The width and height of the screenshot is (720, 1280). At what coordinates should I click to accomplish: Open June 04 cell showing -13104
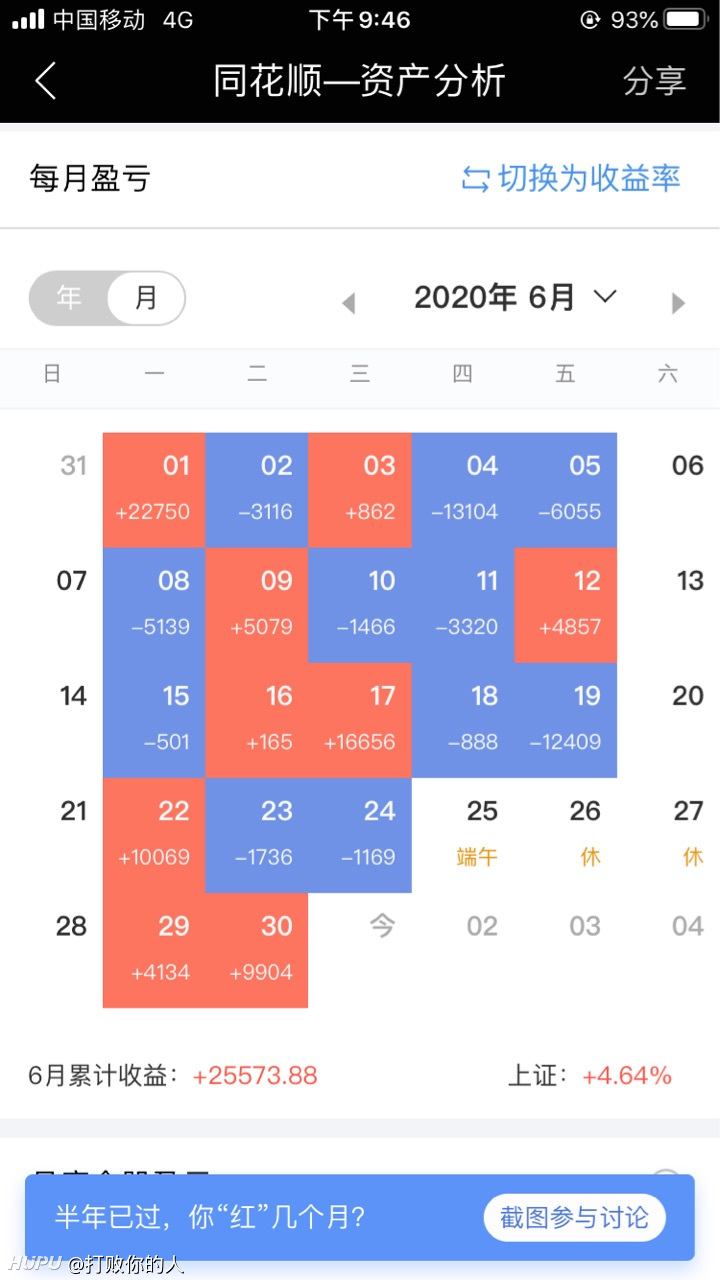463,490
